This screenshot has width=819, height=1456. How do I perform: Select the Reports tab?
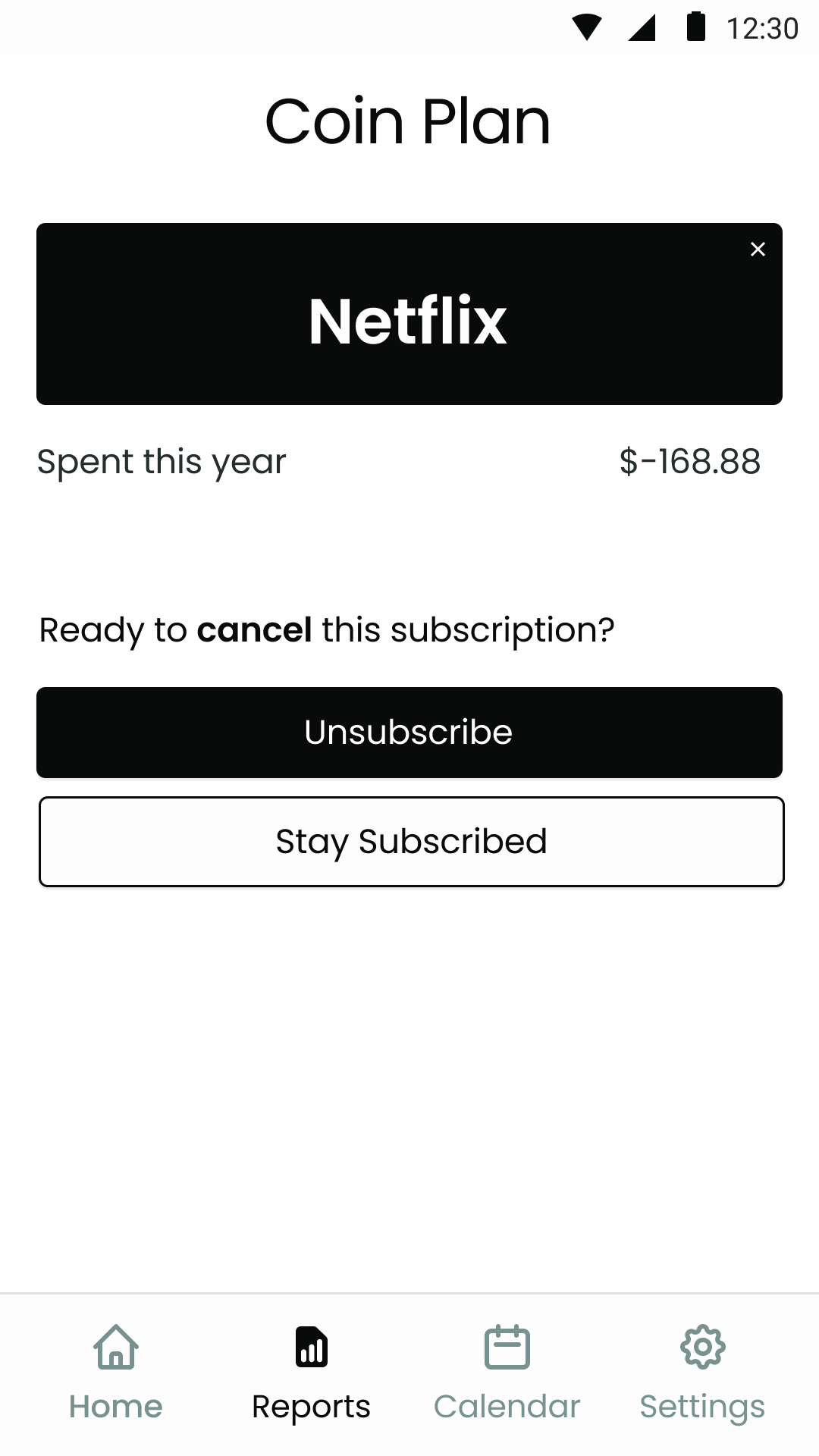311,1373
